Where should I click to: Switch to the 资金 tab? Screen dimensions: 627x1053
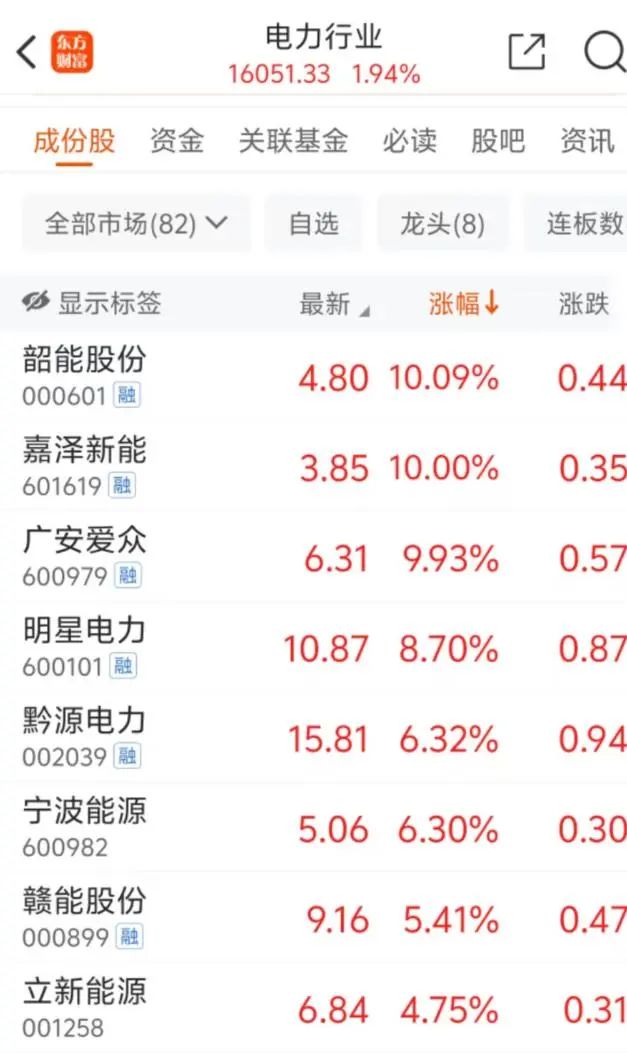coord(177,141)
